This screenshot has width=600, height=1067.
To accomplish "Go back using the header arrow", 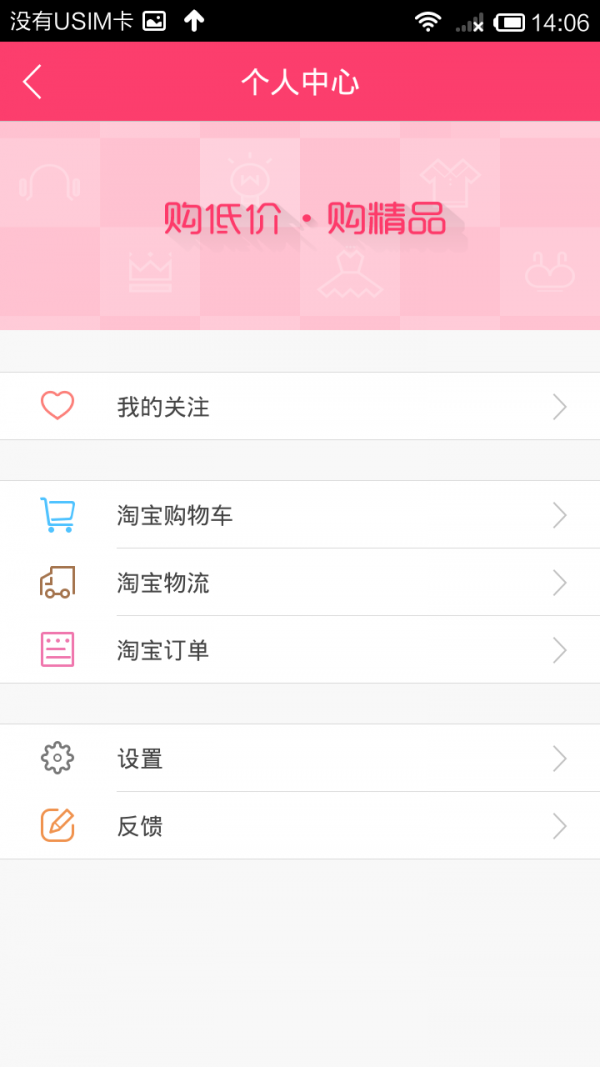I will 33,81.
